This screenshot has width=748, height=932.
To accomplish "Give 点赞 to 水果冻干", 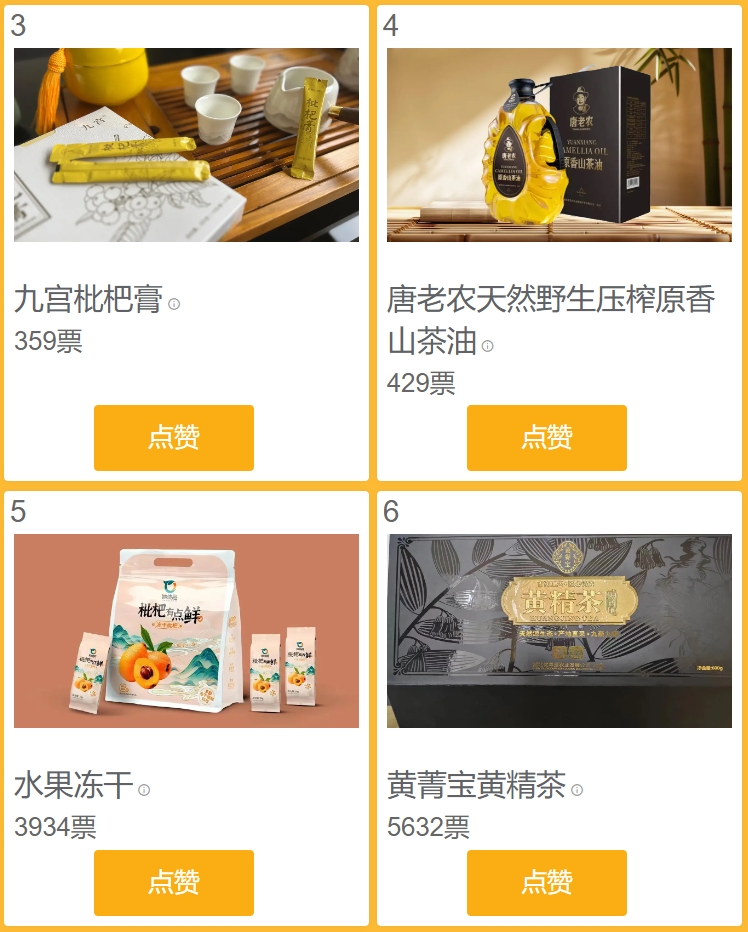I will pos(173,882).
